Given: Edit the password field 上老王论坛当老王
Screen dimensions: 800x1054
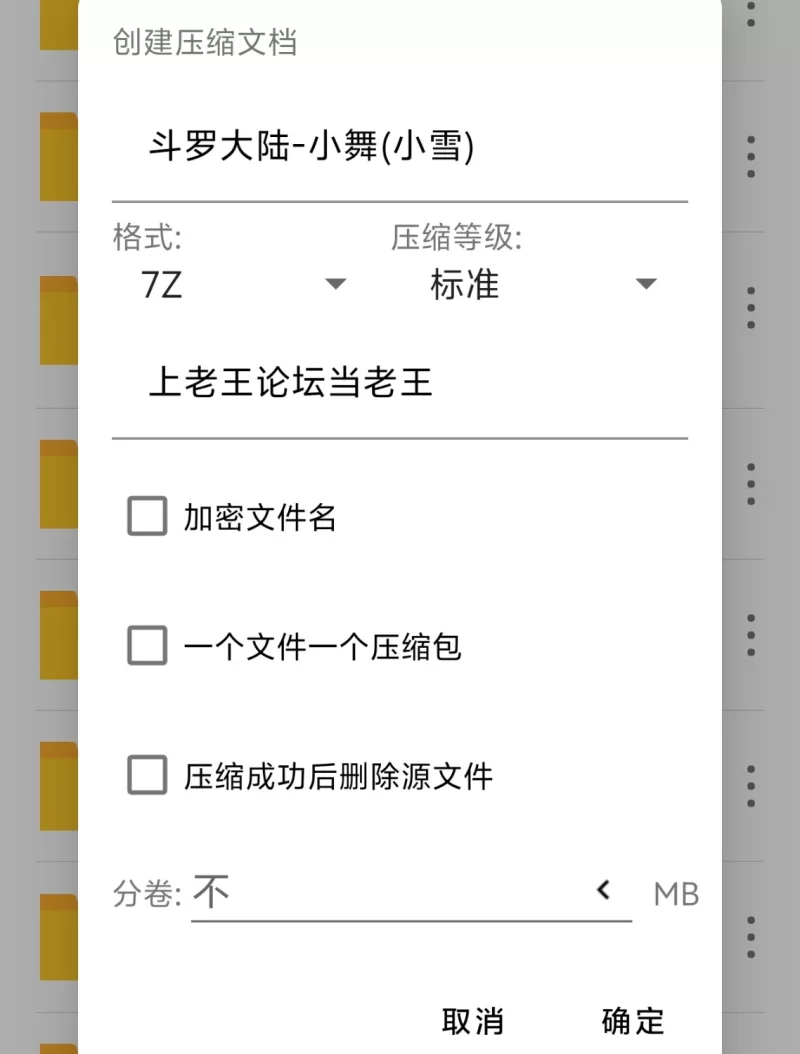Looking at the screenshot, I should 398,384.
